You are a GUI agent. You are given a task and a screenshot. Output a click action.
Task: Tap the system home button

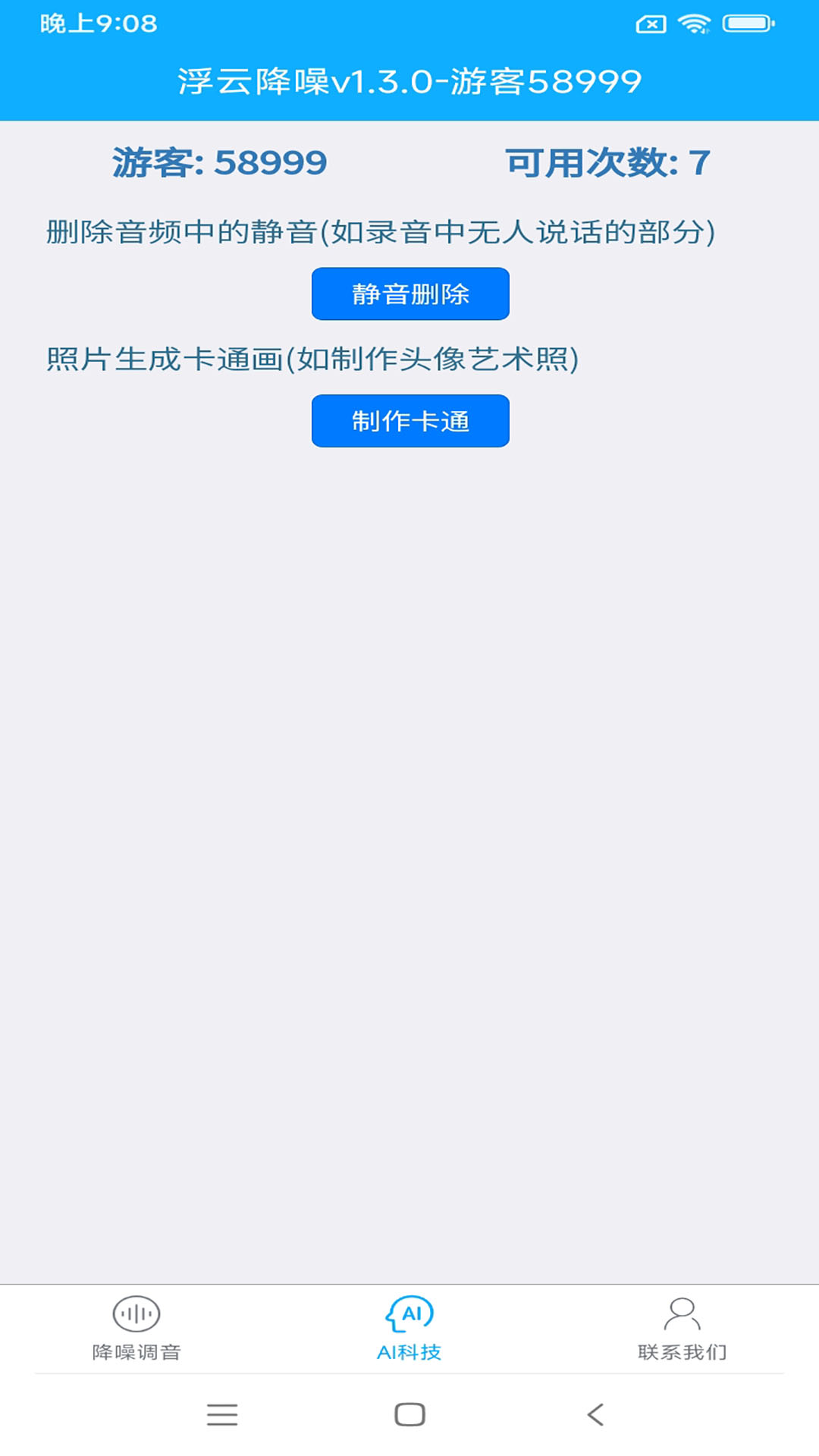[409, 1414]
